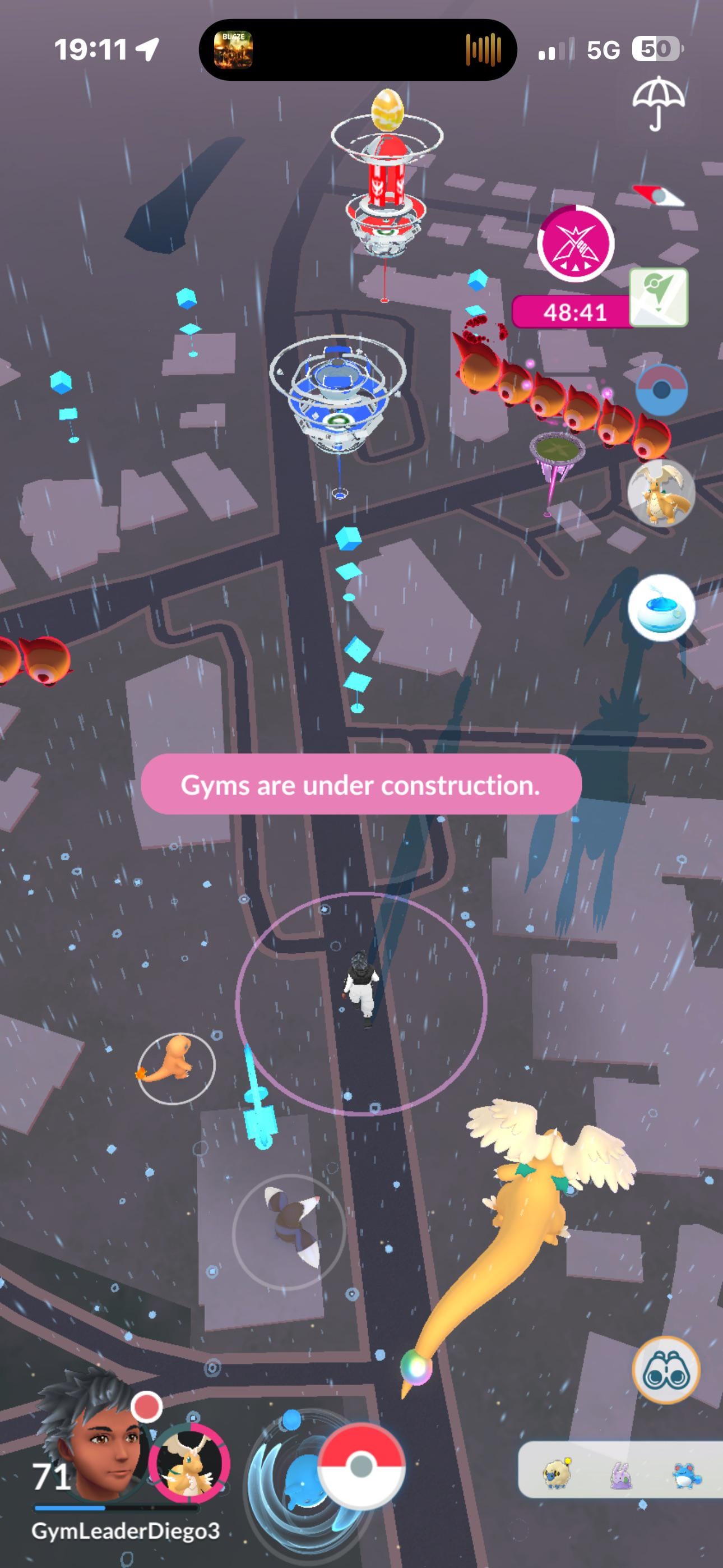This screenshot has width=723, height=1568.
Task: Open the Dragonite adventure sync circle
Action: point(660,492)
